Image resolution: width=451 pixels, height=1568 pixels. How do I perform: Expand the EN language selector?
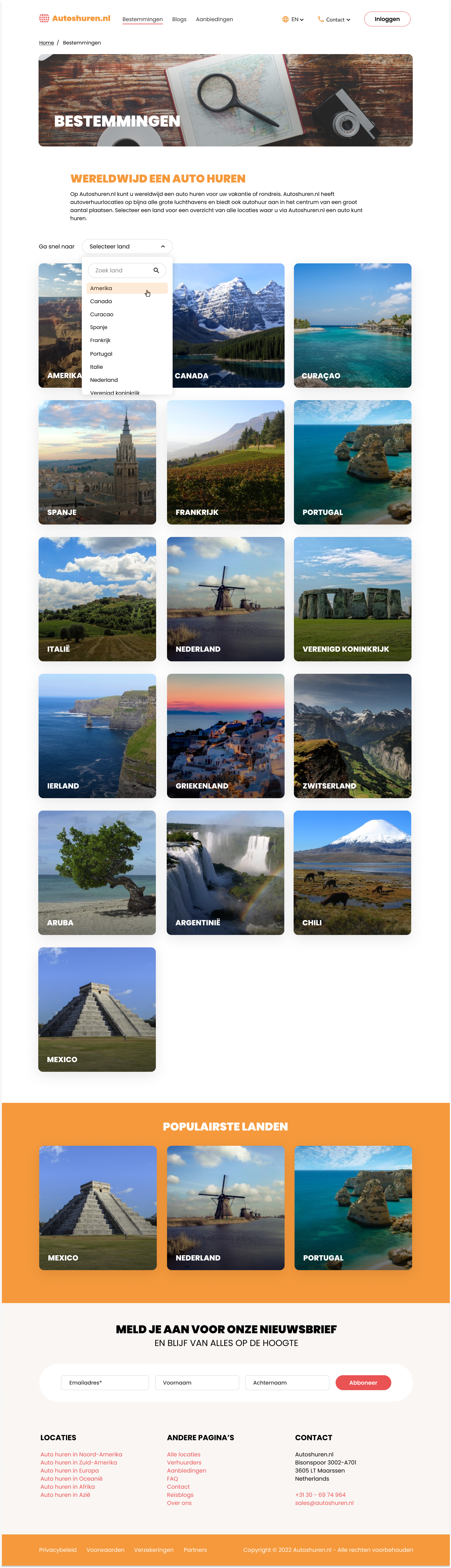(293, 20)
